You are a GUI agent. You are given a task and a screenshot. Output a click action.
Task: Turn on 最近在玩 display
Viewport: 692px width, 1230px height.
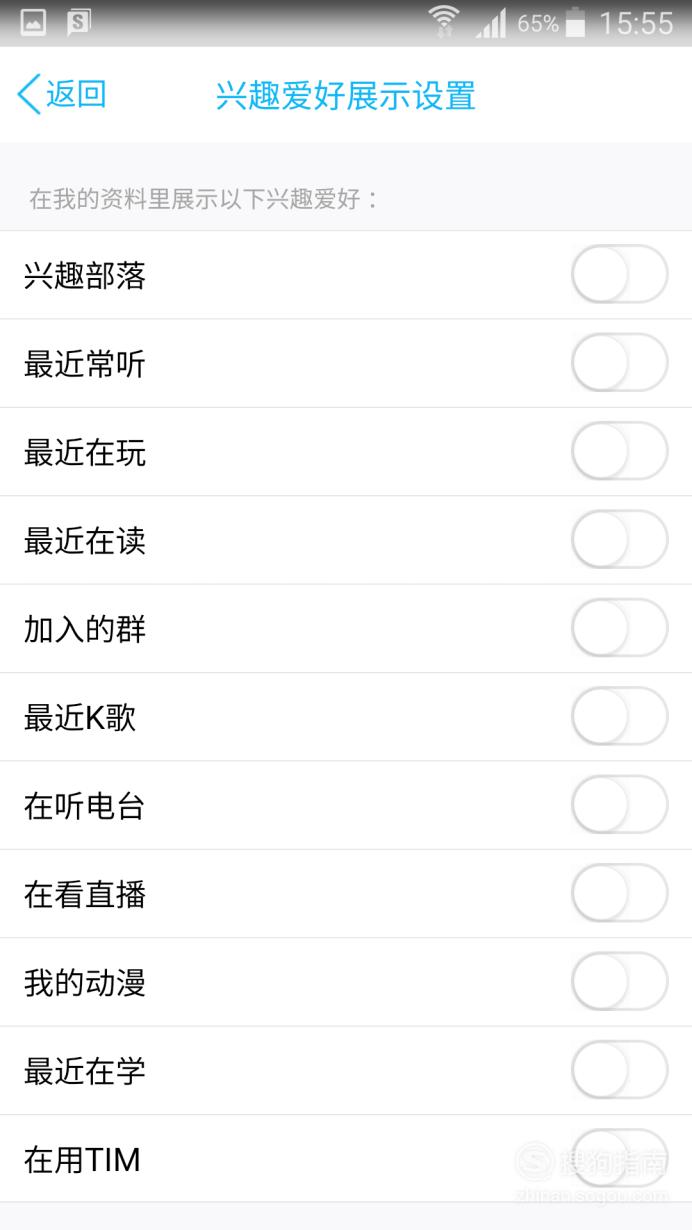click(619, 451)
